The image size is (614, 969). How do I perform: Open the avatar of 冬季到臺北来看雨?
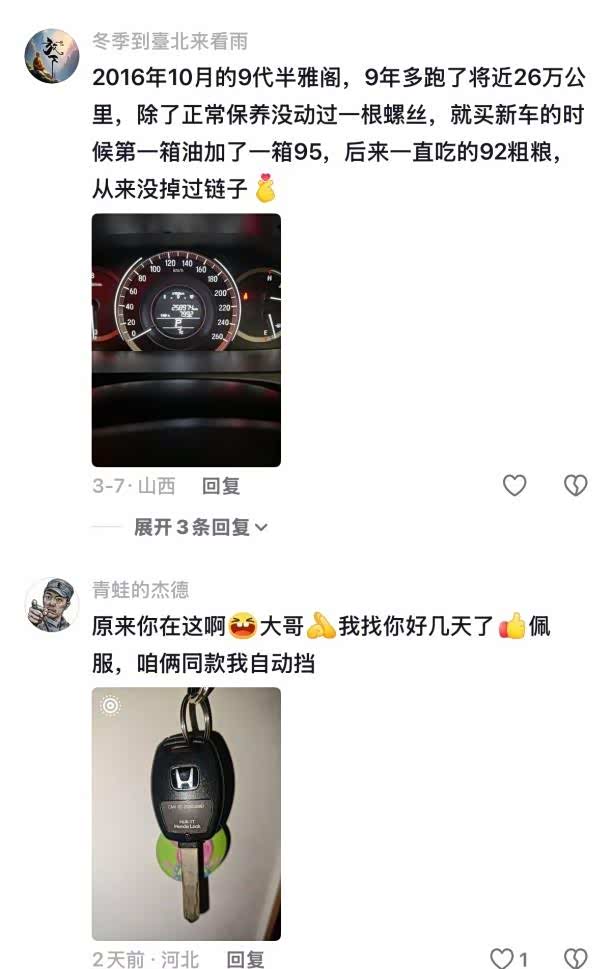pos(51,56)
